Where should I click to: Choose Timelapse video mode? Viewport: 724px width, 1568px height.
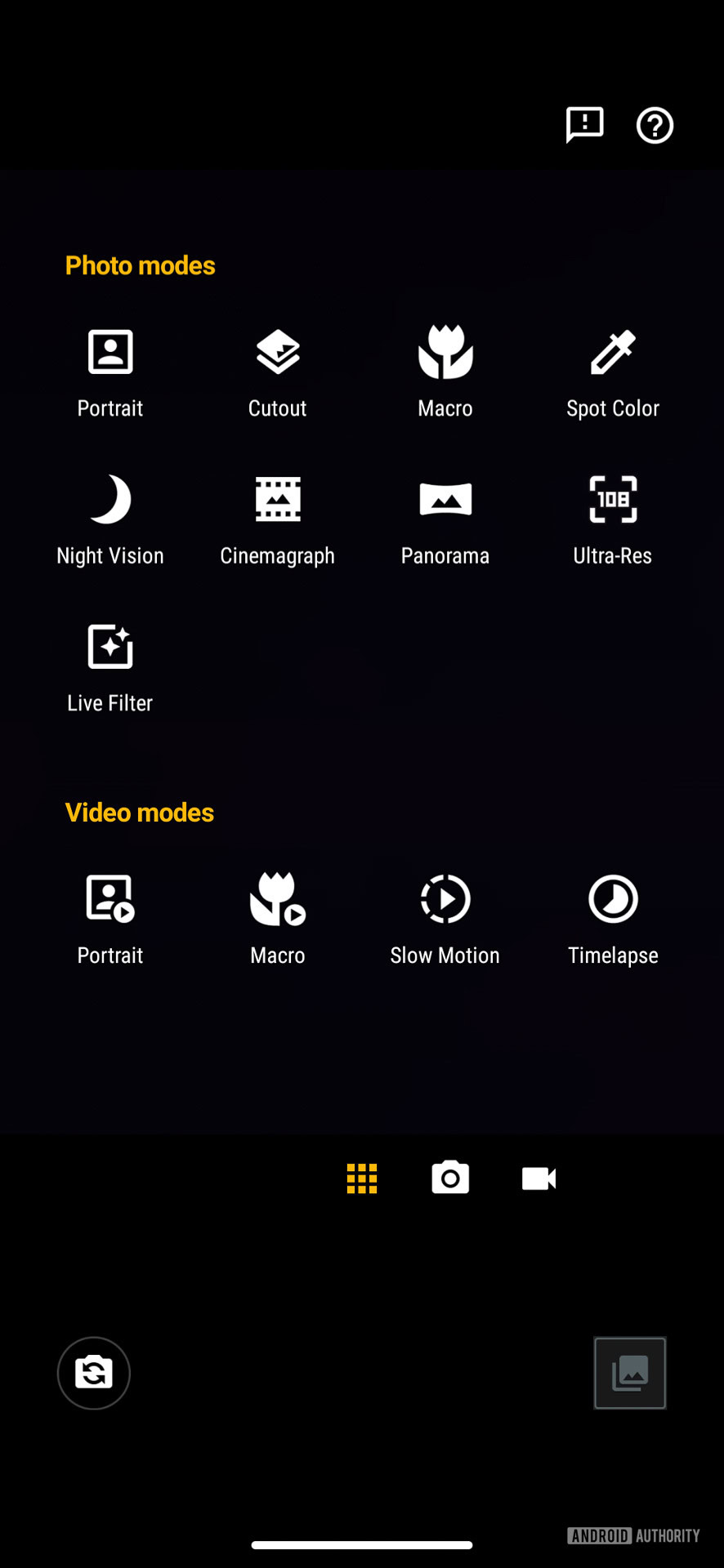613,920
